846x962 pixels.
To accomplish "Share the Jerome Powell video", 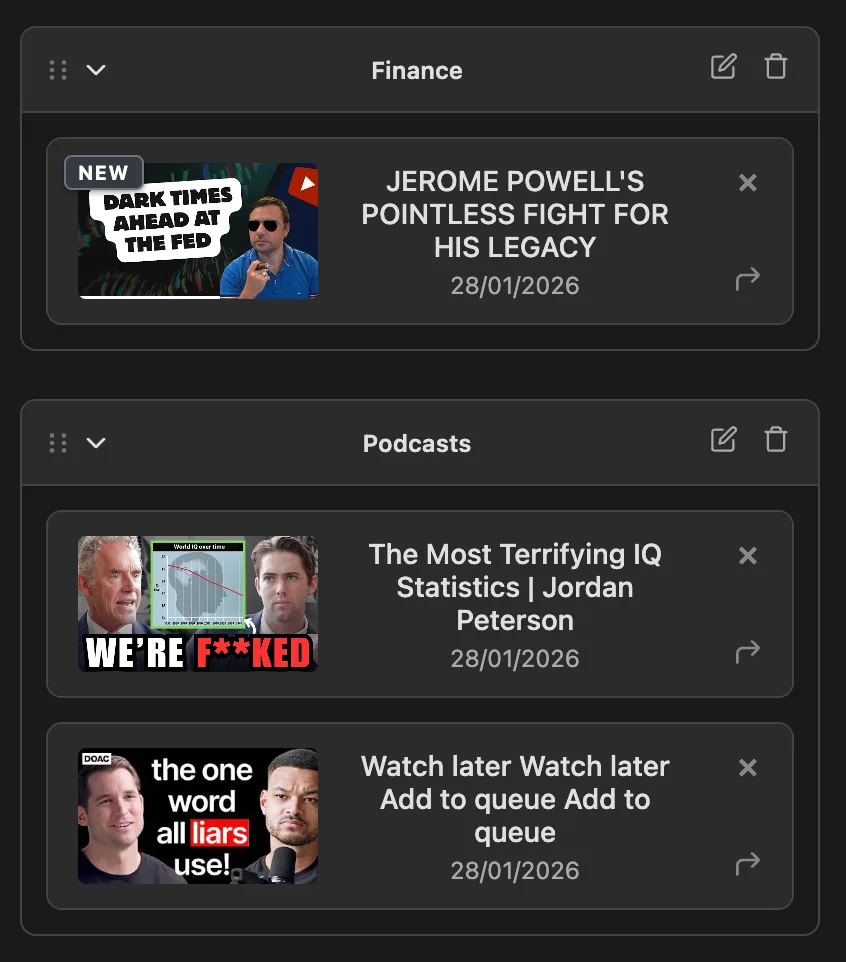I will point(747,279).
